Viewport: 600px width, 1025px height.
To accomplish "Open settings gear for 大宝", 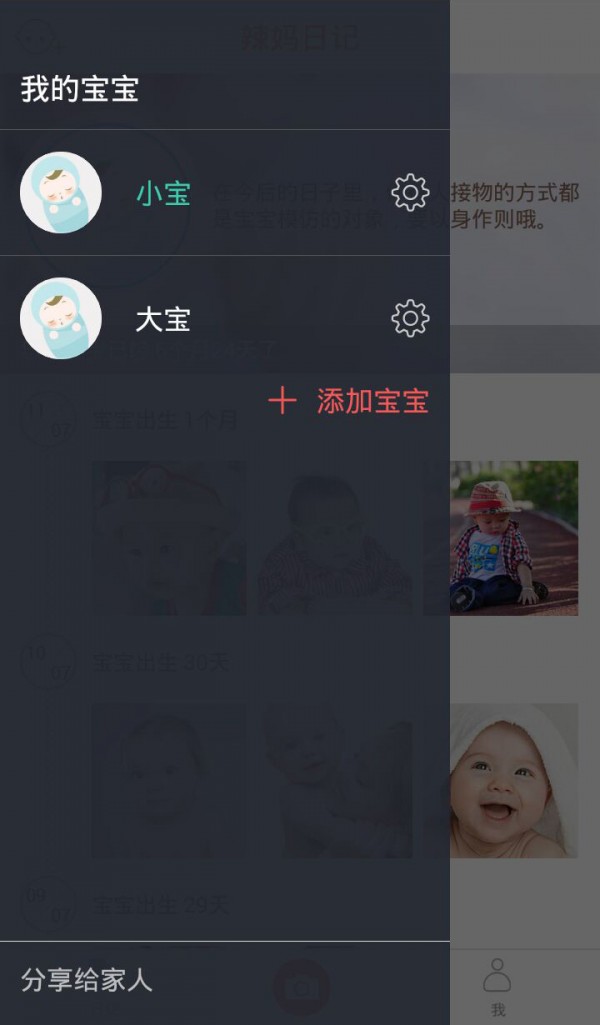I will pyautogui.click(x=410, y=319).
